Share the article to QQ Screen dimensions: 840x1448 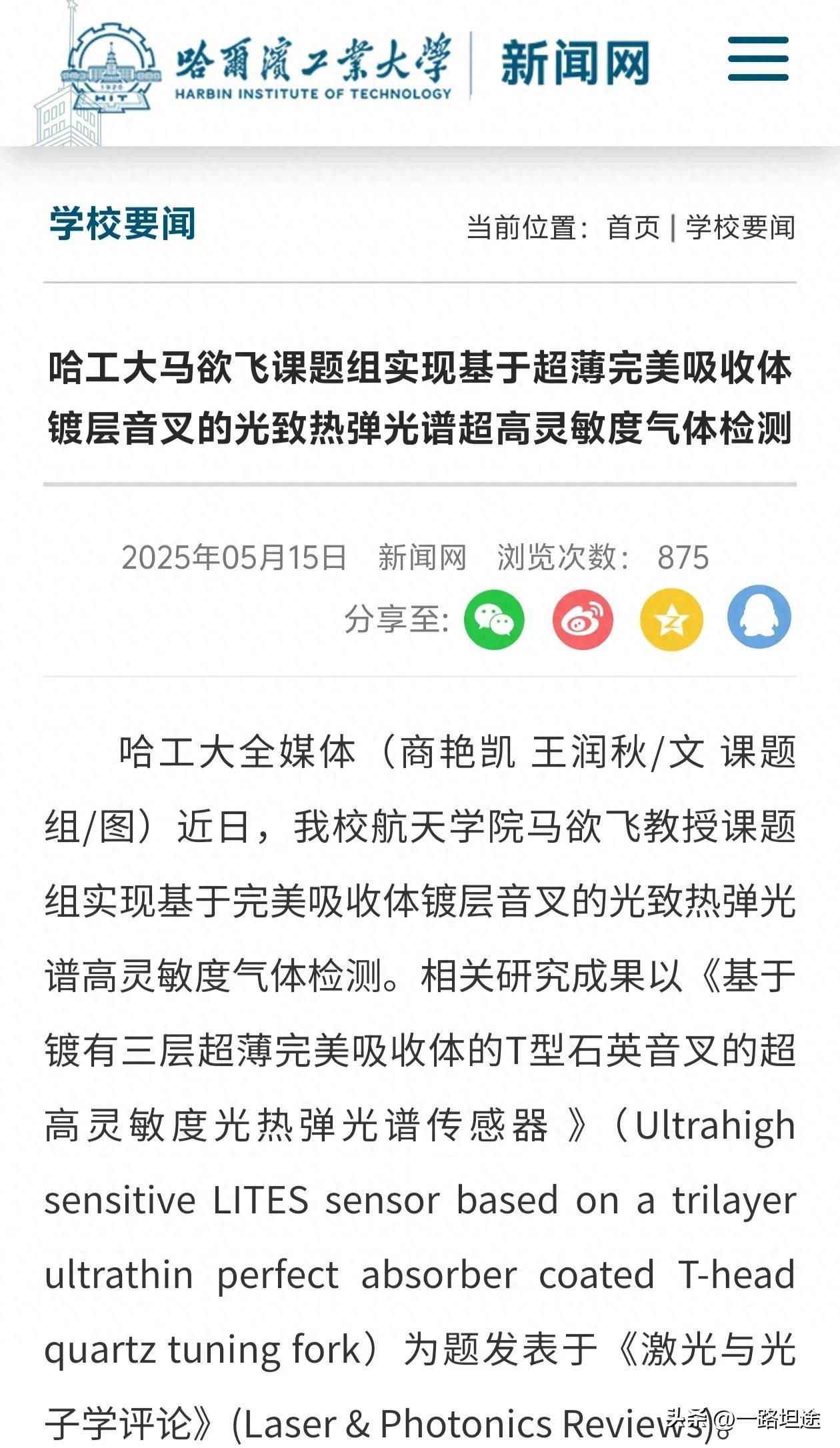pyautogui.click(x=759, y=617)
